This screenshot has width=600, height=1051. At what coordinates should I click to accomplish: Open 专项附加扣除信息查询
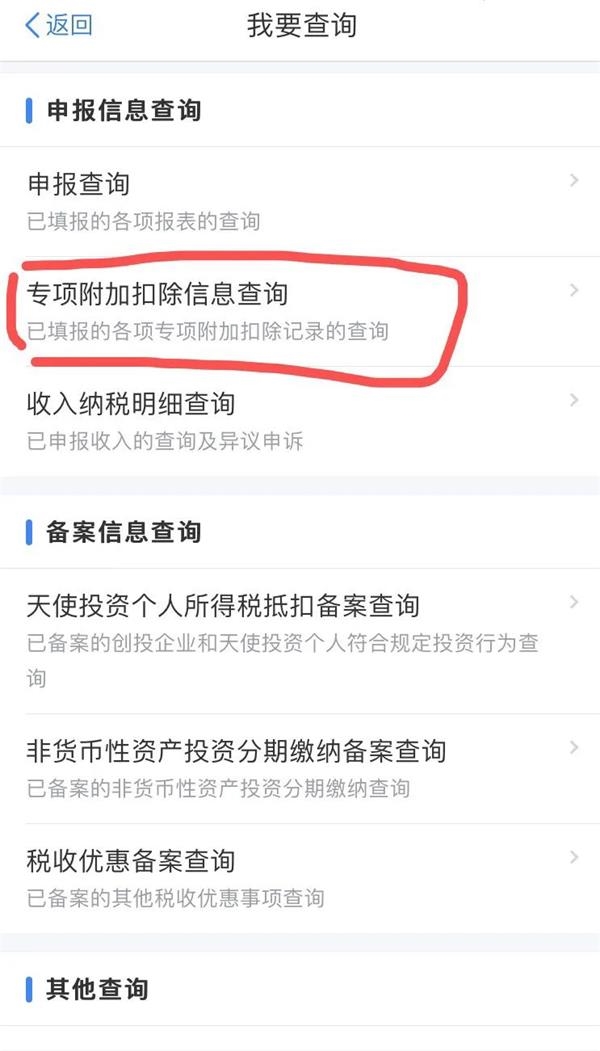tap(300, 310)
